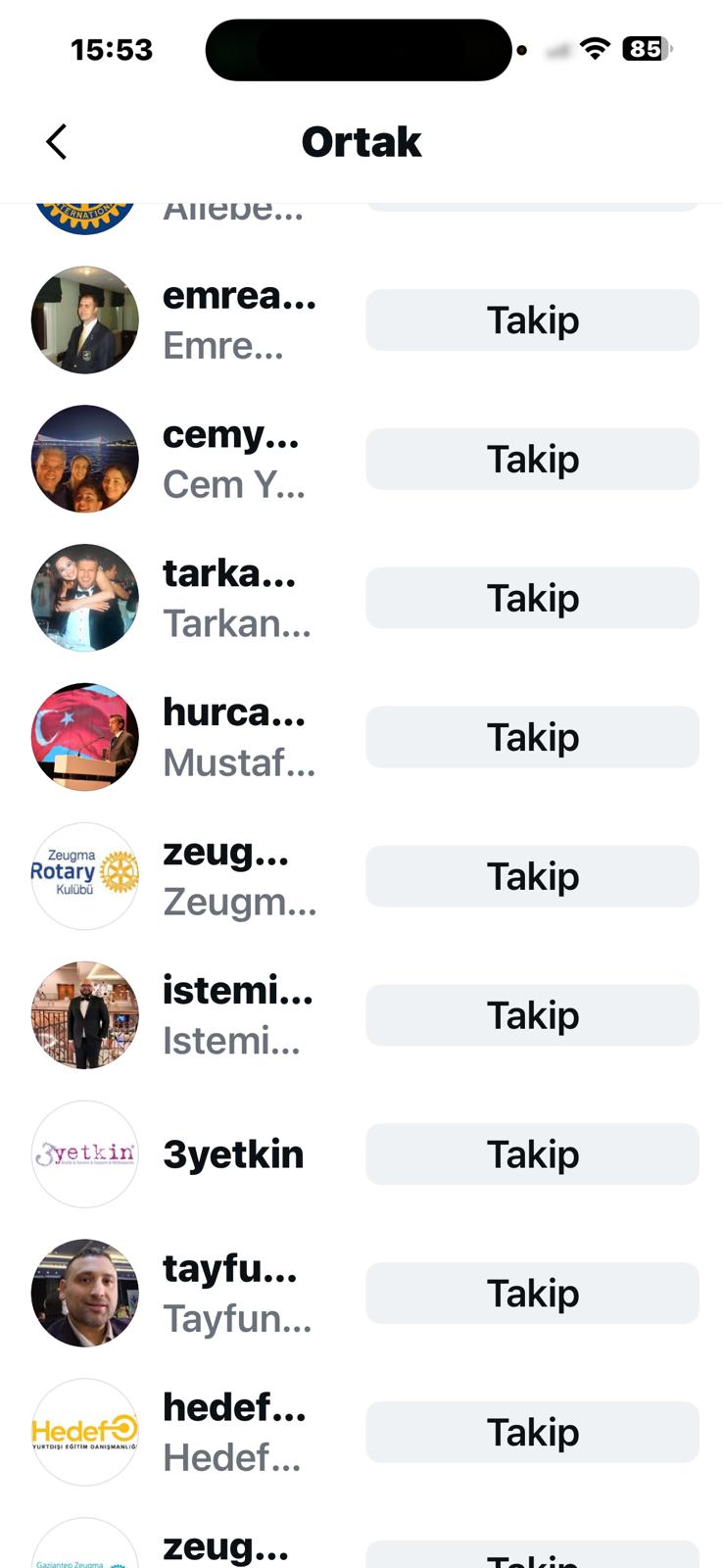Viewport: 723px width, 1568px height.
Task: Open the emrea… profile row
Action: [x=239, y=320]
